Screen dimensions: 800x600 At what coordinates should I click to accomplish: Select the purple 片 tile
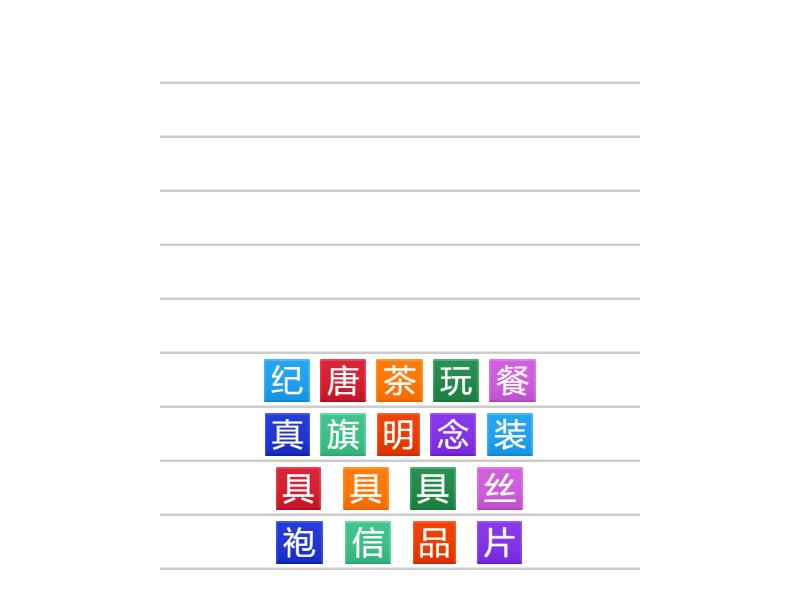pos(499,543)
